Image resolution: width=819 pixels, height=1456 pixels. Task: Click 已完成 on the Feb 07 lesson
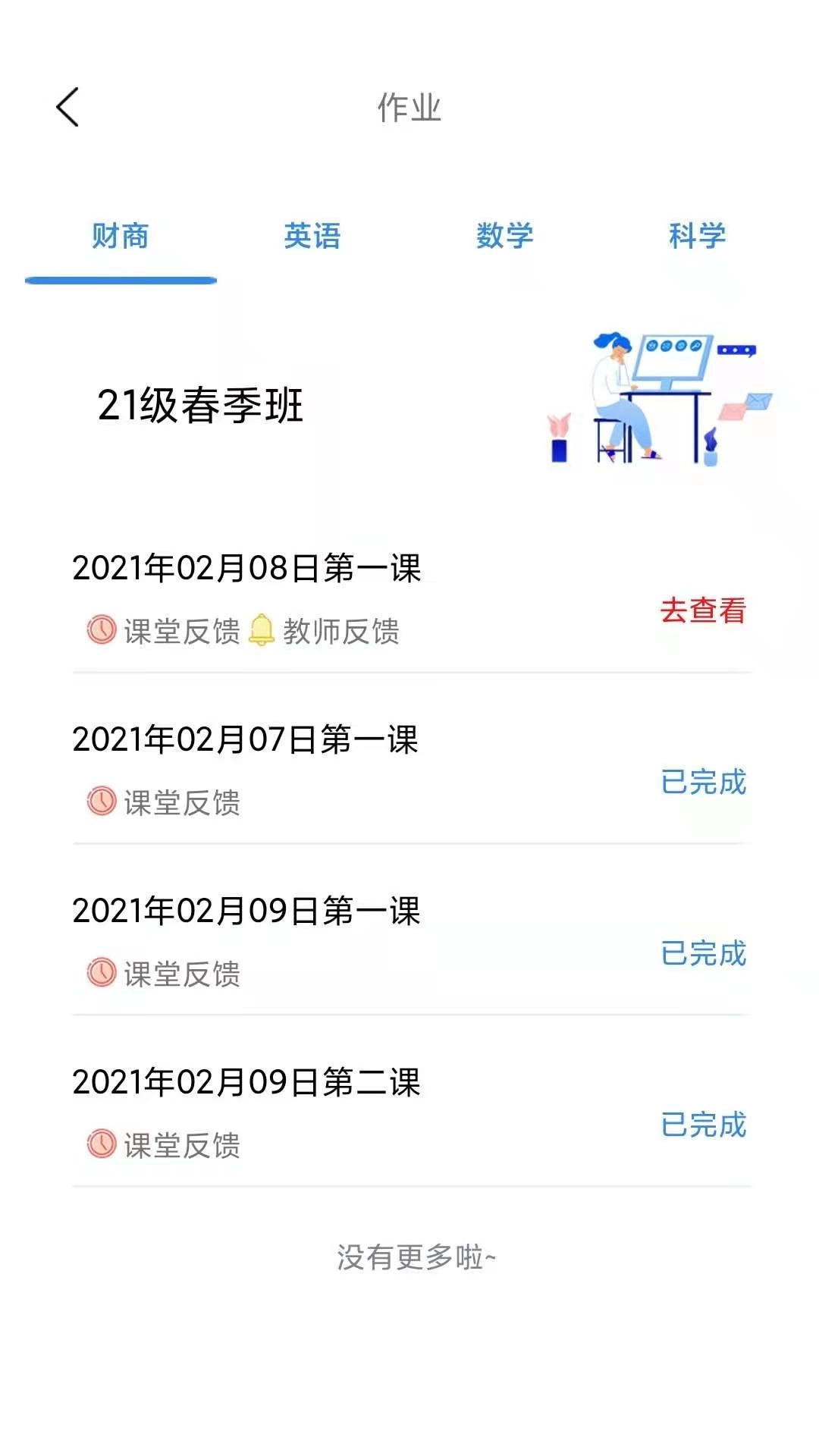(702, 783)
